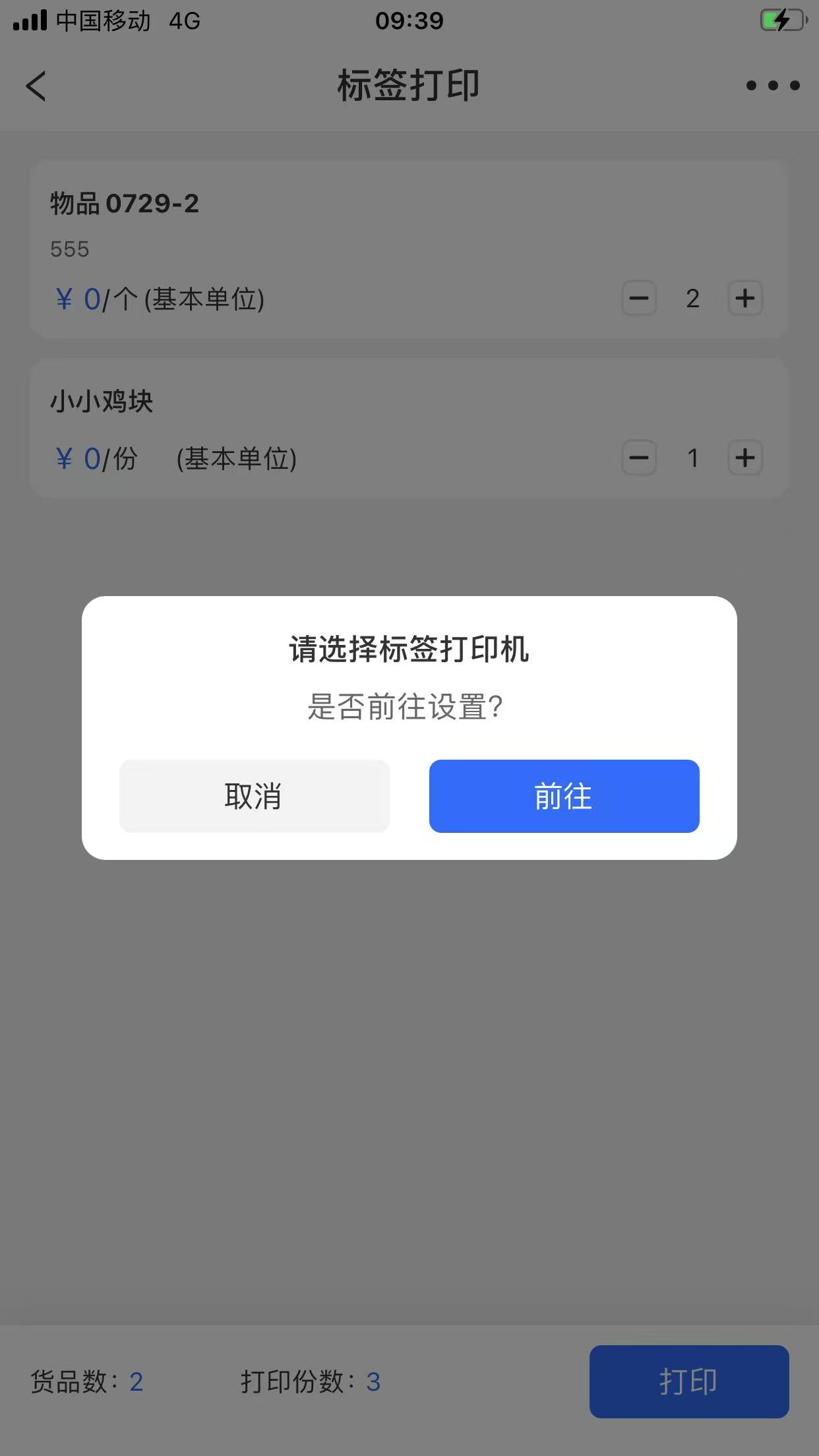The height and width of the screenshot is (1456, 819).
Task: Decrease quantity for 小小鸡块
Action: coord(638,458)
